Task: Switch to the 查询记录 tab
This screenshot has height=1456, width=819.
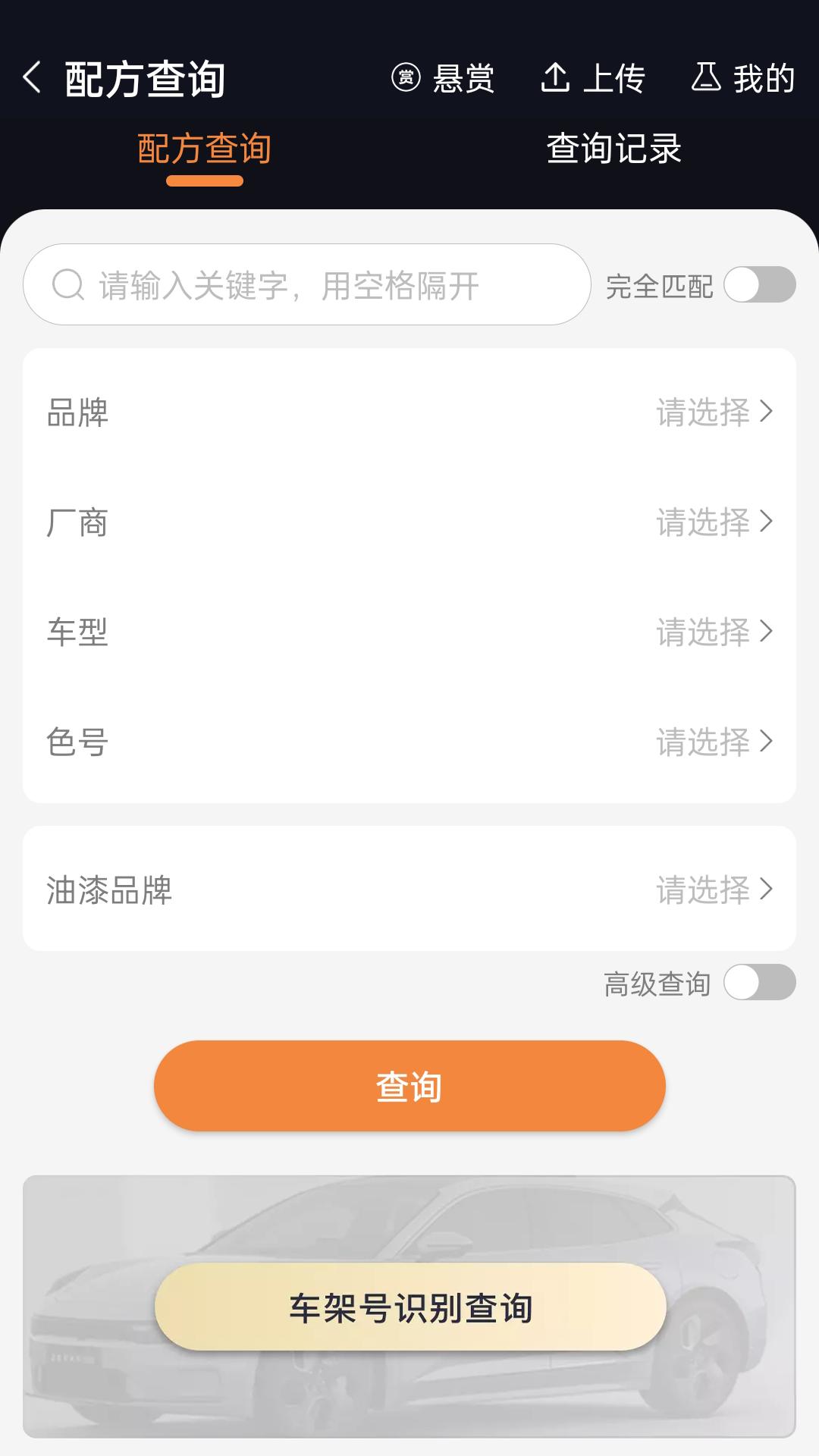Action: click(x=614, y=149)
